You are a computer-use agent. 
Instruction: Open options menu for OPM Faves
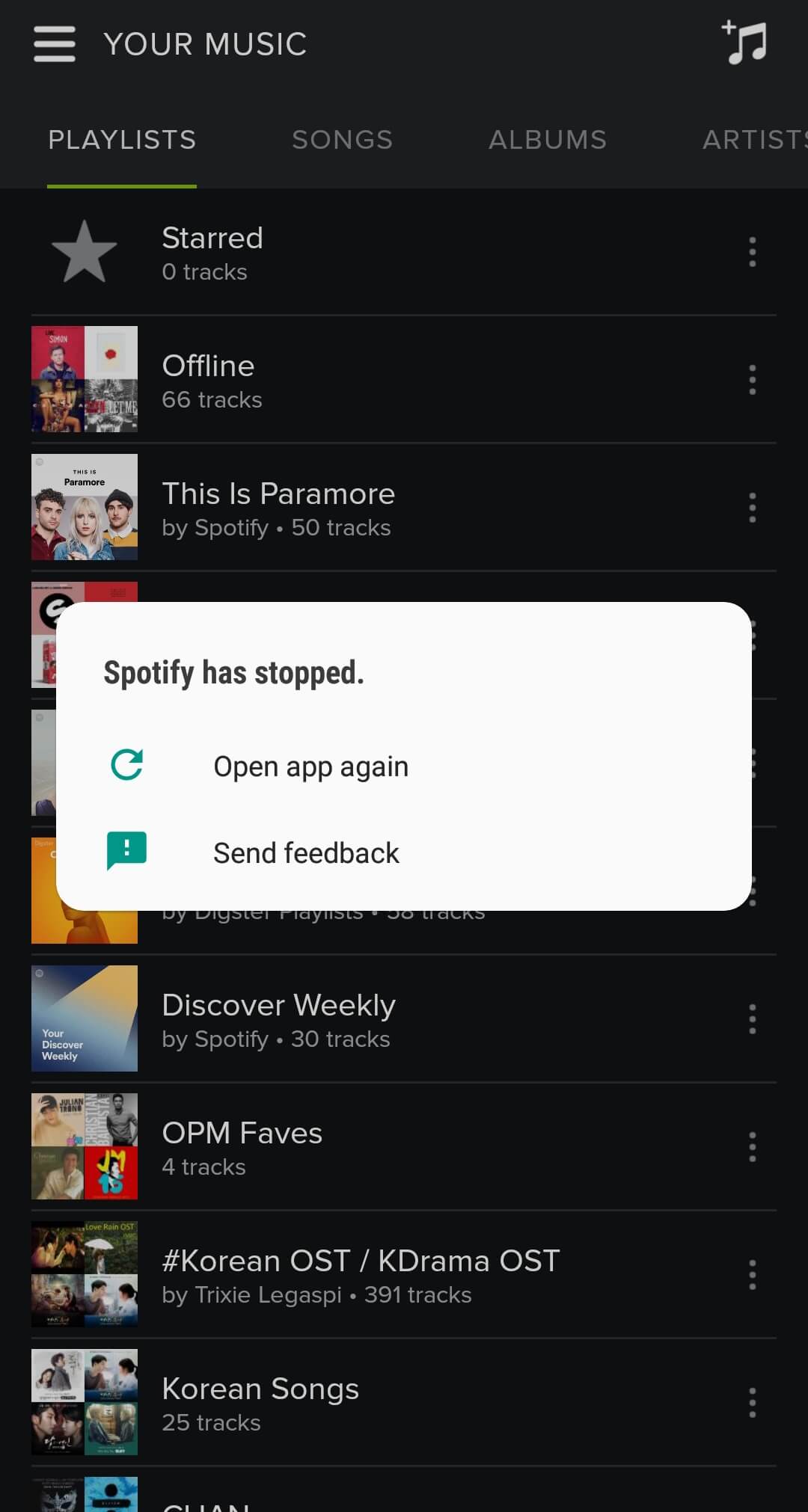point(751,1146)
